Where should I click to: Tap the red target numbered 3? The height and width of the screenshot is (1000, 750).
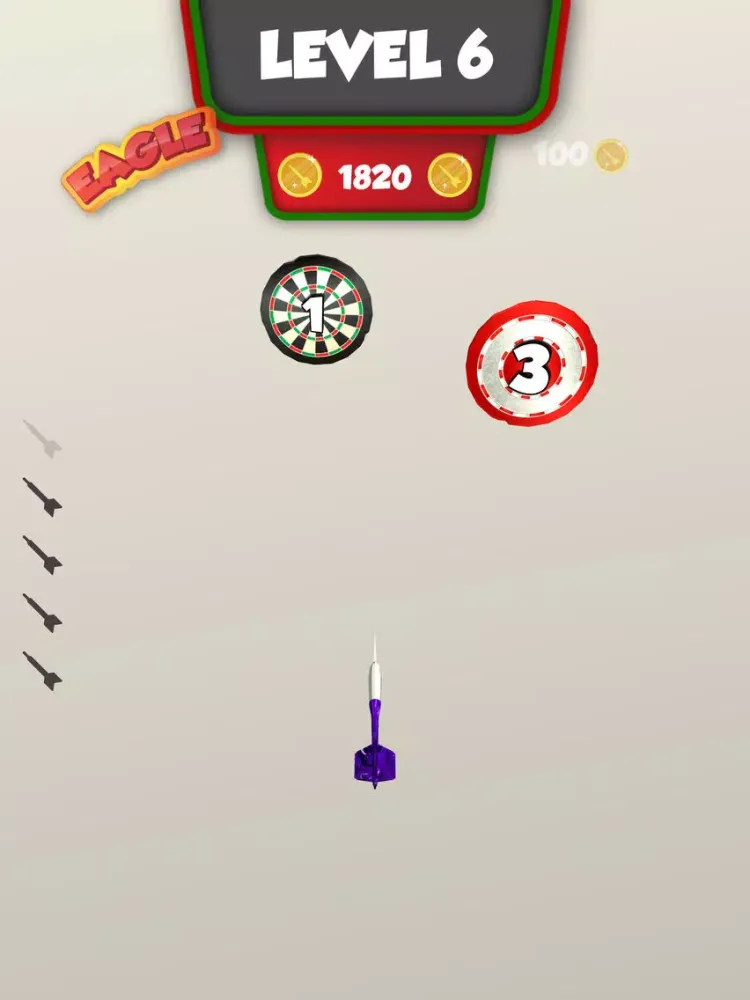(x=532, y=364)
